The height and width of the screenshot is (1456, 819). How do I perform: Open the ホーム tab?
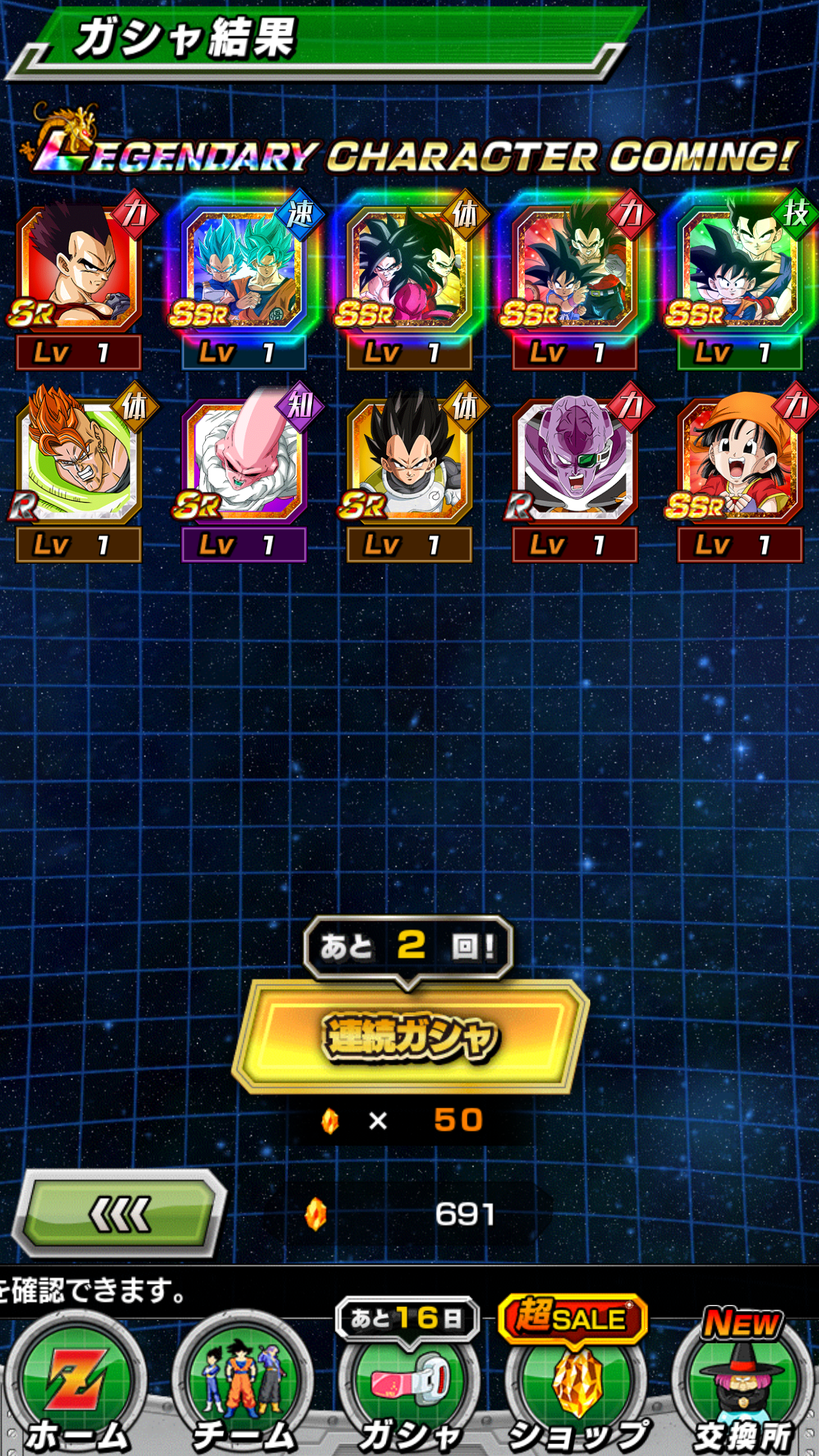click(76, 1385)
